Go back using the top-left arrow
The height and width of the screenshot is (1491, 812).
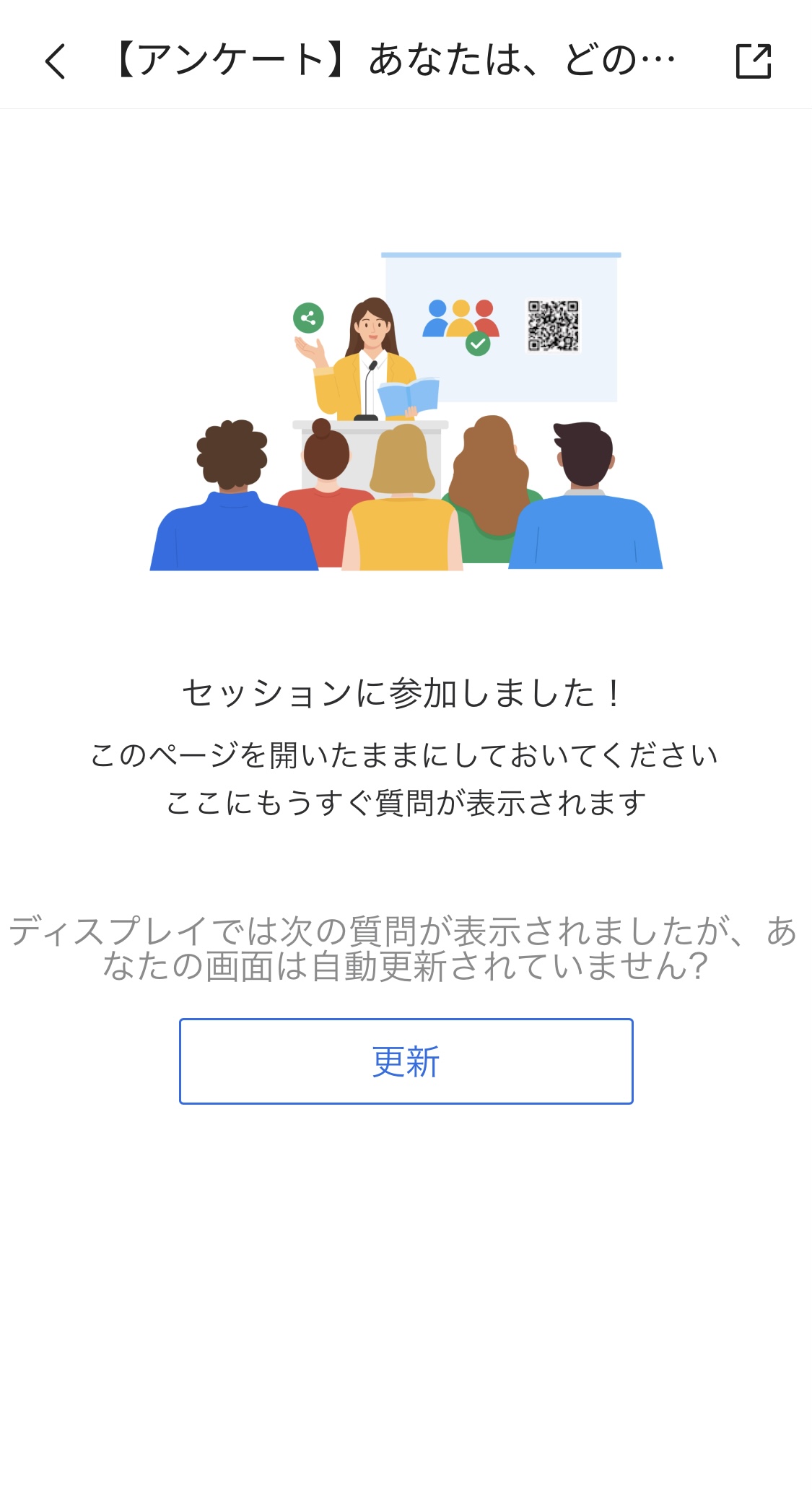[56, 61]
